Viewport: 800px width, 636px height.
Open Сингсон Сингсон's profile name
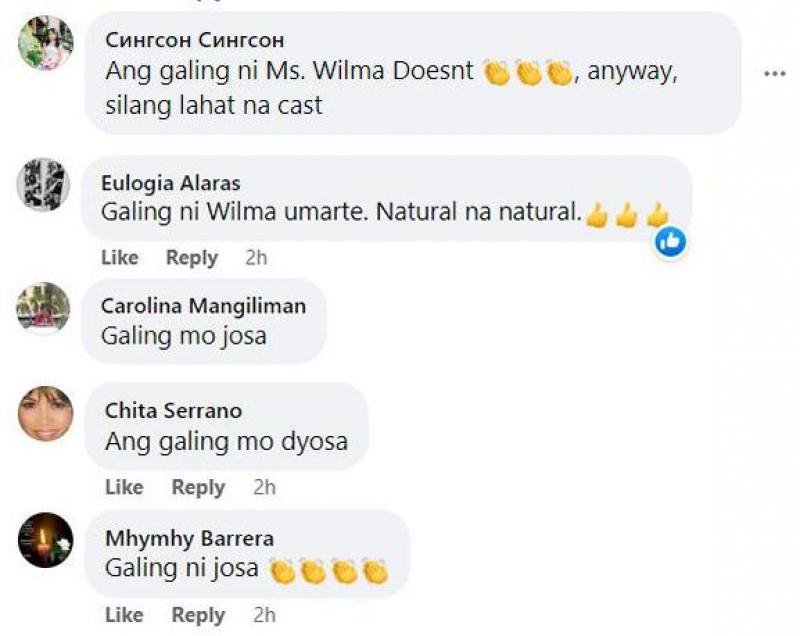click(x=194, y=40)
